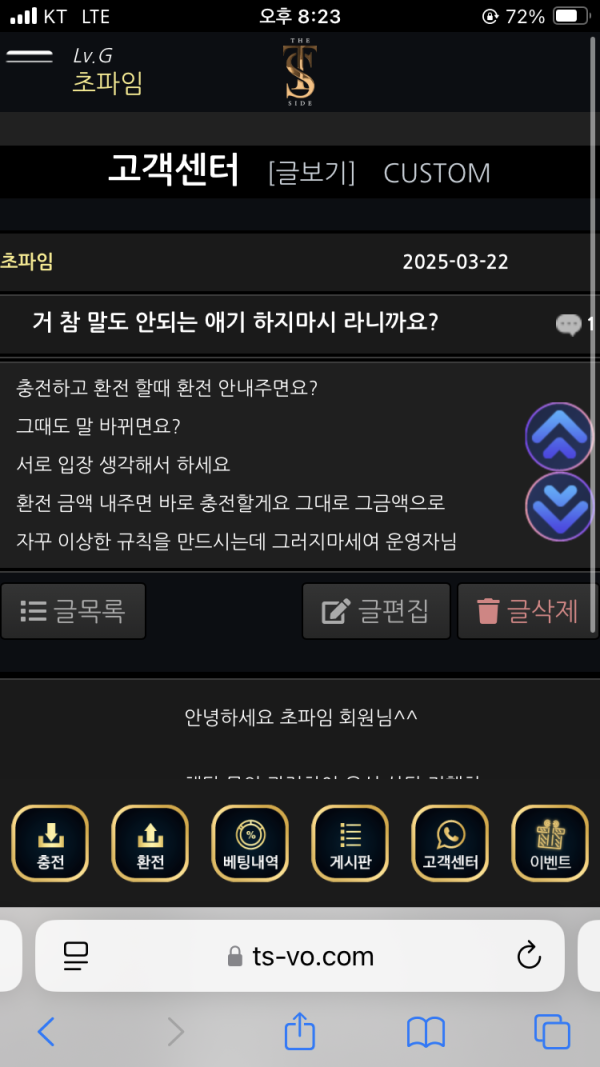Show open Safari tabs
Image resolution: width=600 pixels, height=1067 pixels.
(551, 1031)
